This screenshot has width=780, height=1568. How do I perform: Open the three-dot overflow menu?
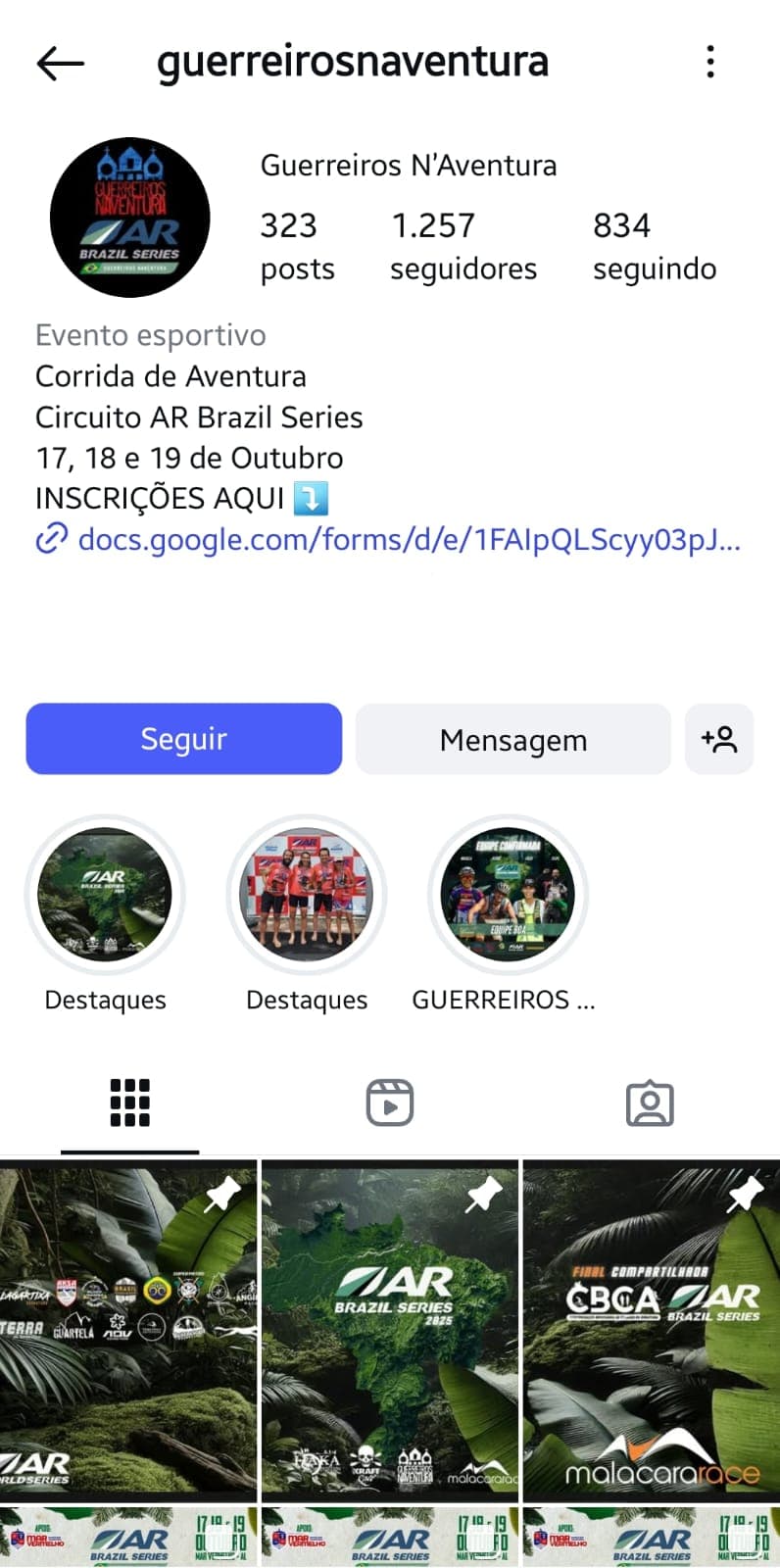tap(710, 62)
